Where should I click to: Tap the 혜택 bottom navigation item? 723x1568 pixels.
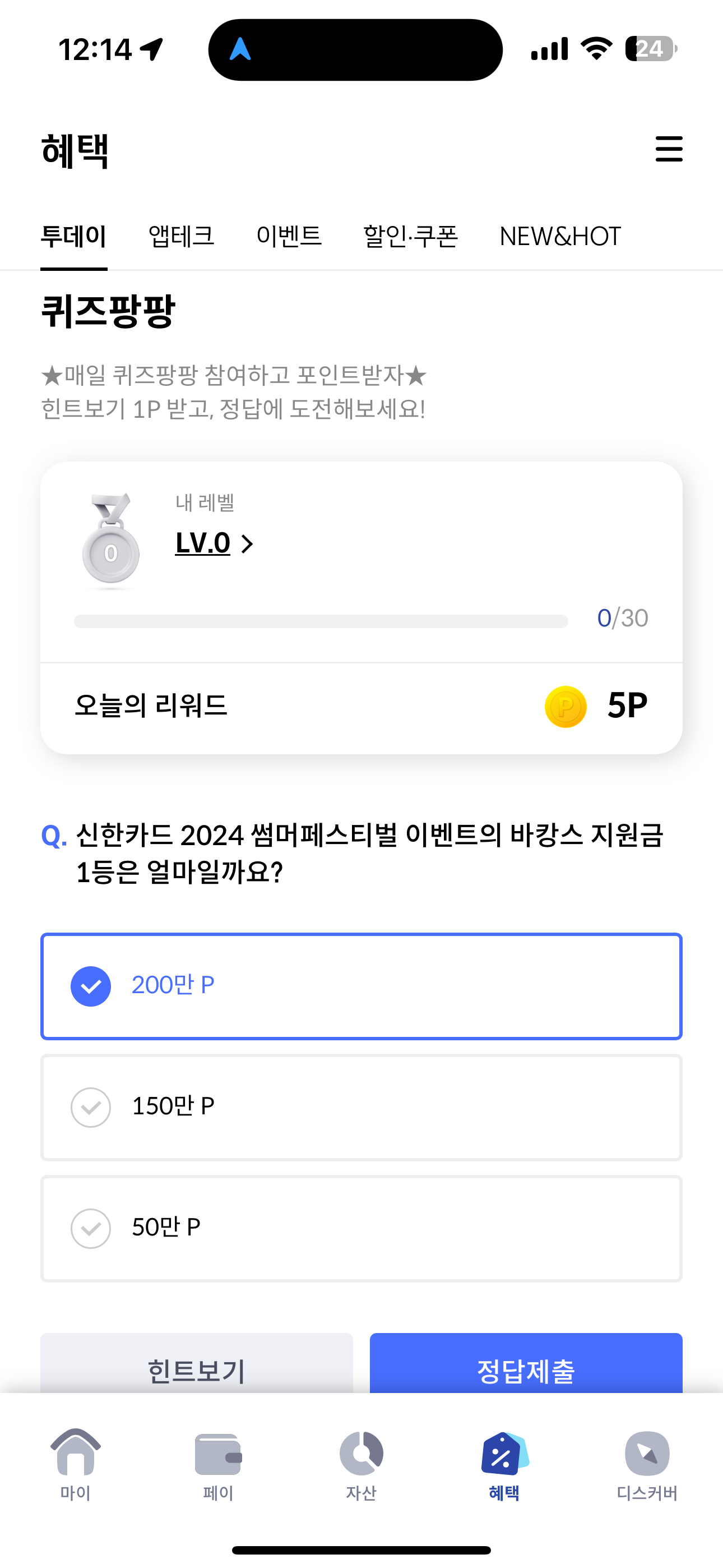click(504, 1464)
